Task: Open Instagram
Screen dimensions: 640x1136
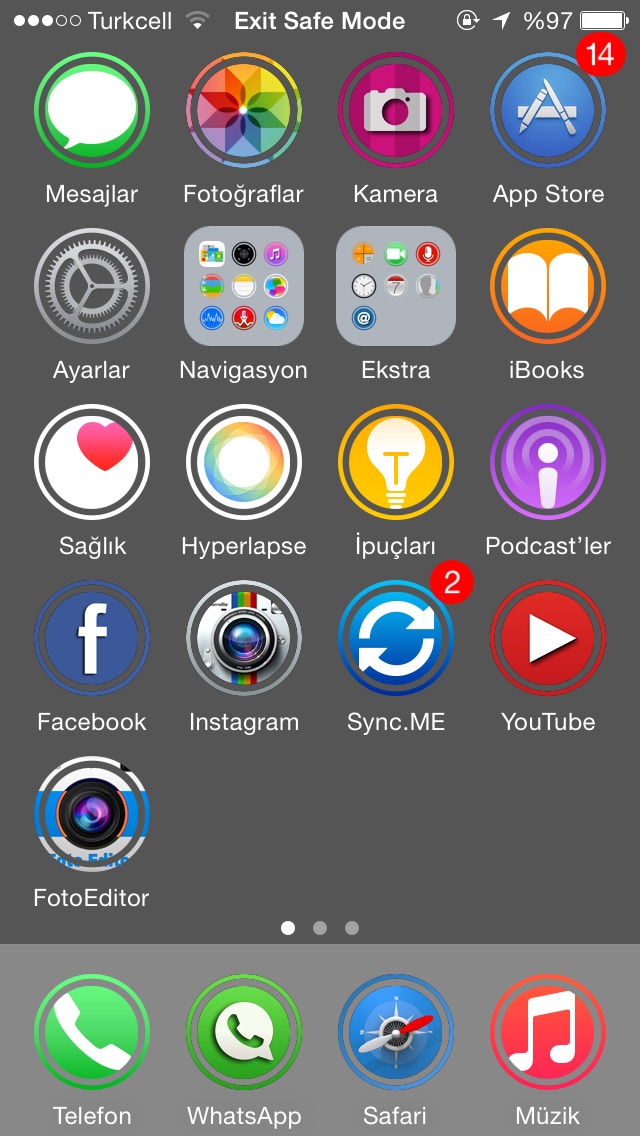Action: 244,638
